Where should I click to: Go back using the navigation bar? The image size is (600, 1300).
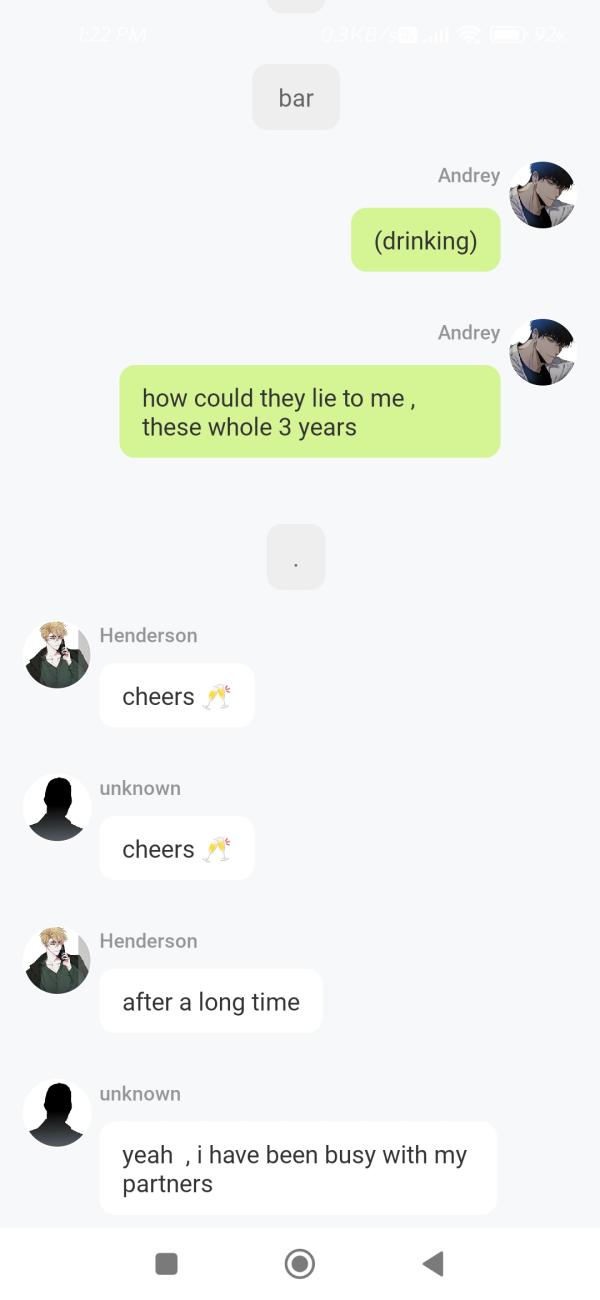click(433, 1264)
